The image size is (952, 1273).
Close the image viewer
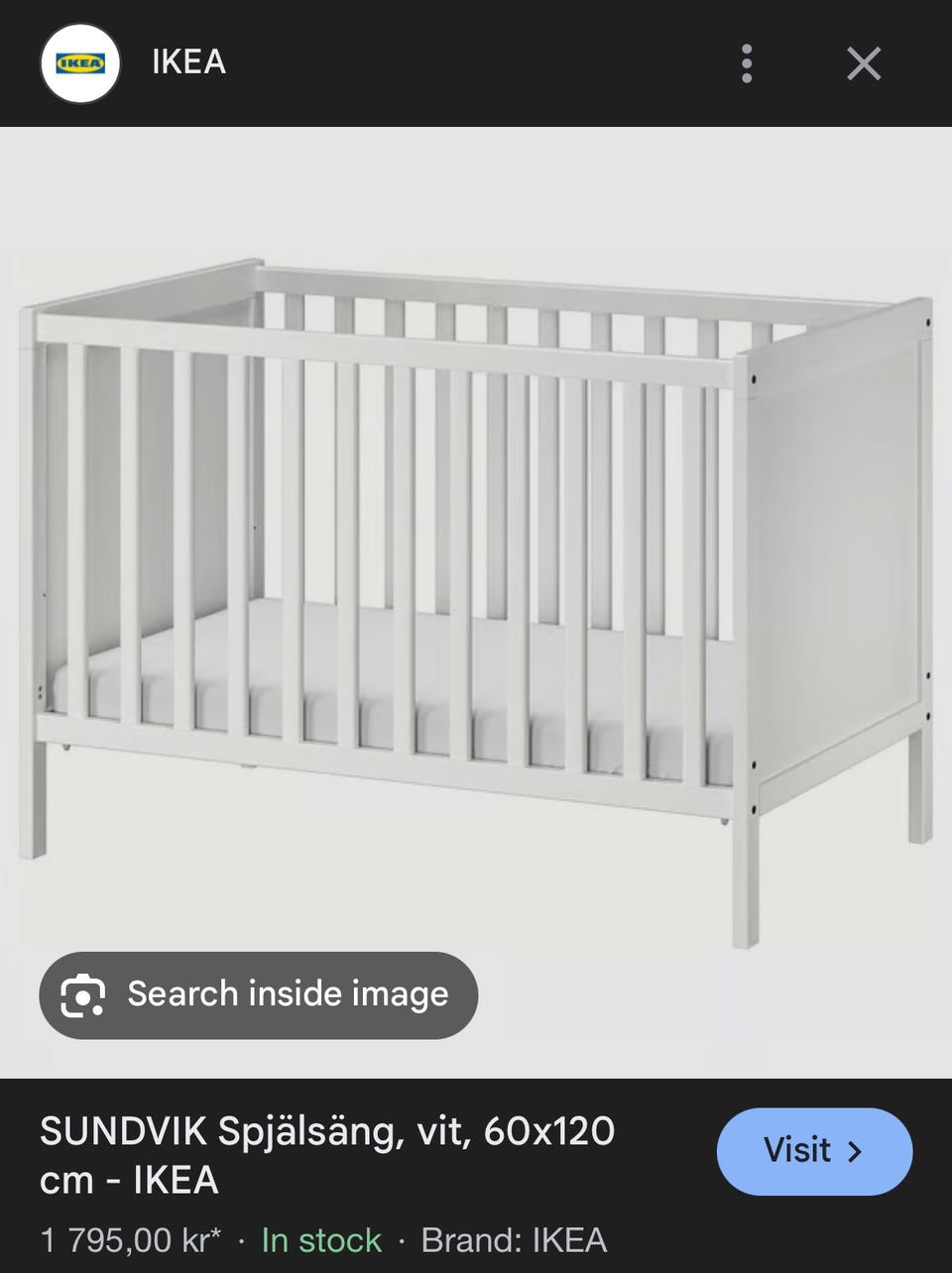[x=864, y=63]
